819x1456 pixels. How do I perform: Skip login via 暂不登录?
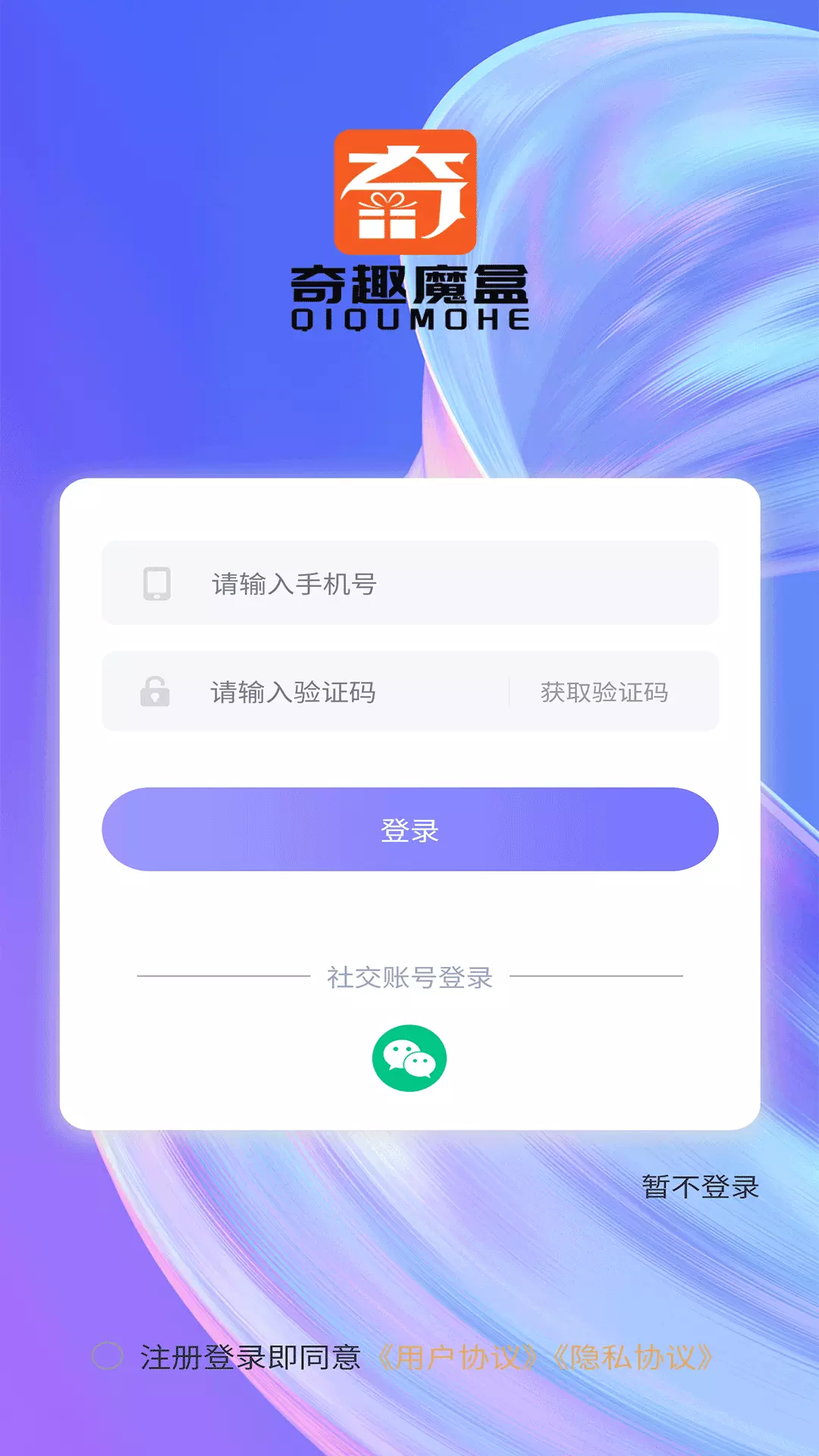point(700,1187)
